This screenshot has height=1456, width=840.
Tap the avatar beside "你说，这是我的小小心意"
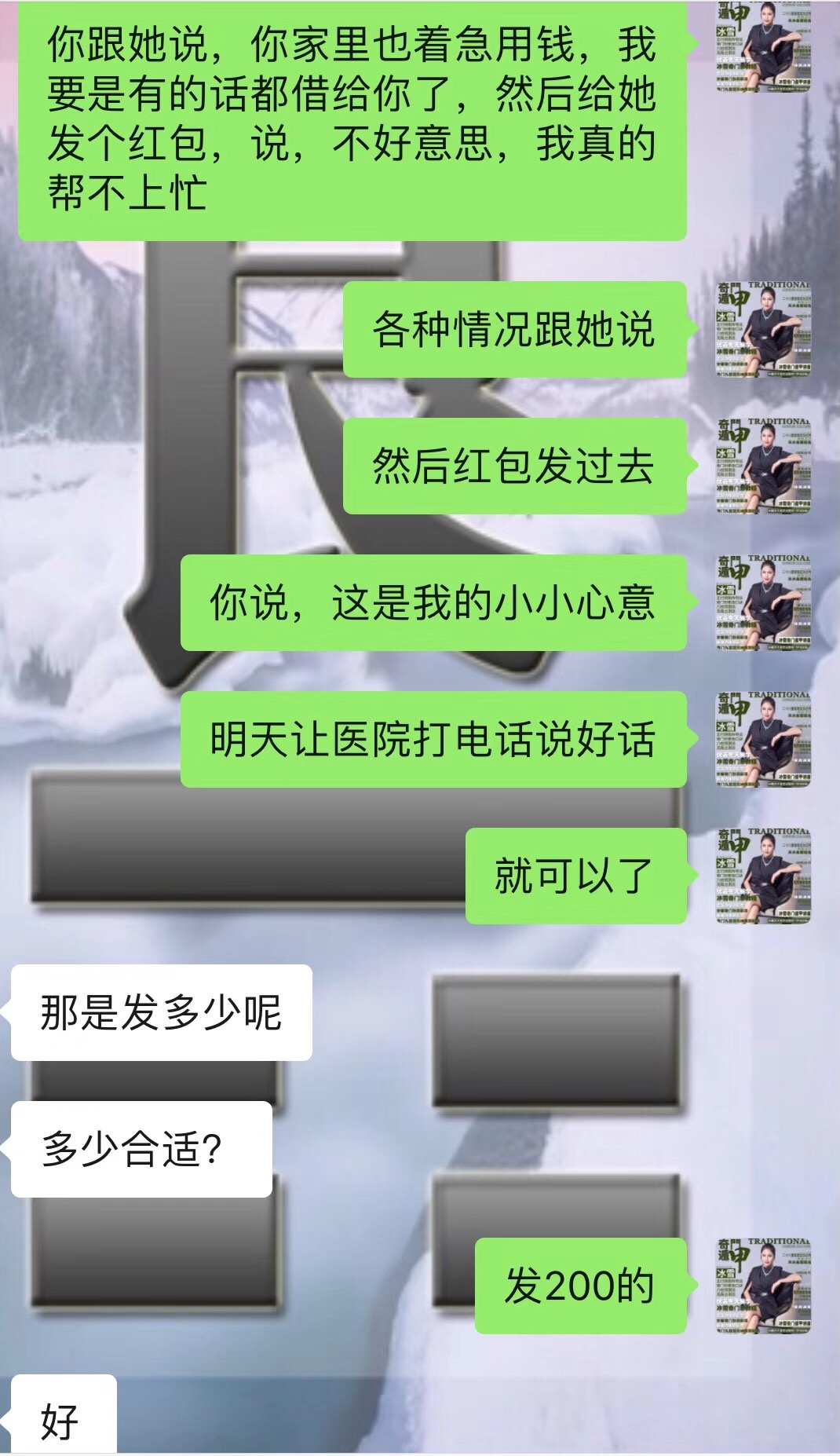click(763, 602)
